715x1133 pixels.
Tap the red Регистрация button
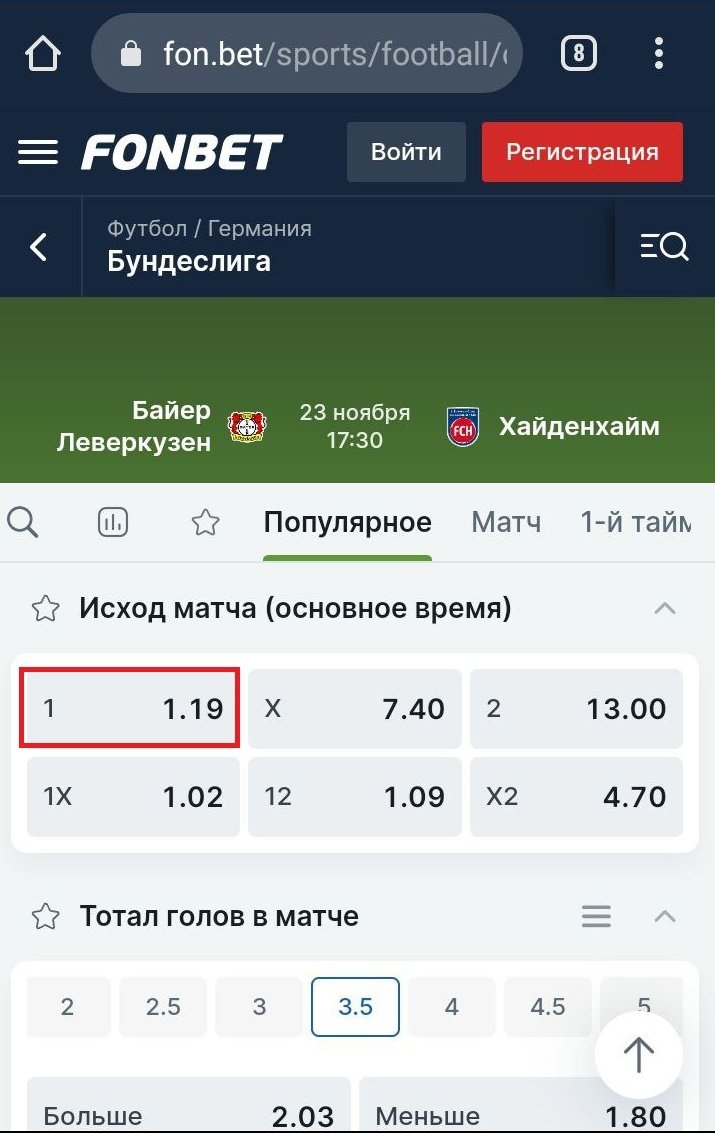pyautogui.click(x=582, y=152)
